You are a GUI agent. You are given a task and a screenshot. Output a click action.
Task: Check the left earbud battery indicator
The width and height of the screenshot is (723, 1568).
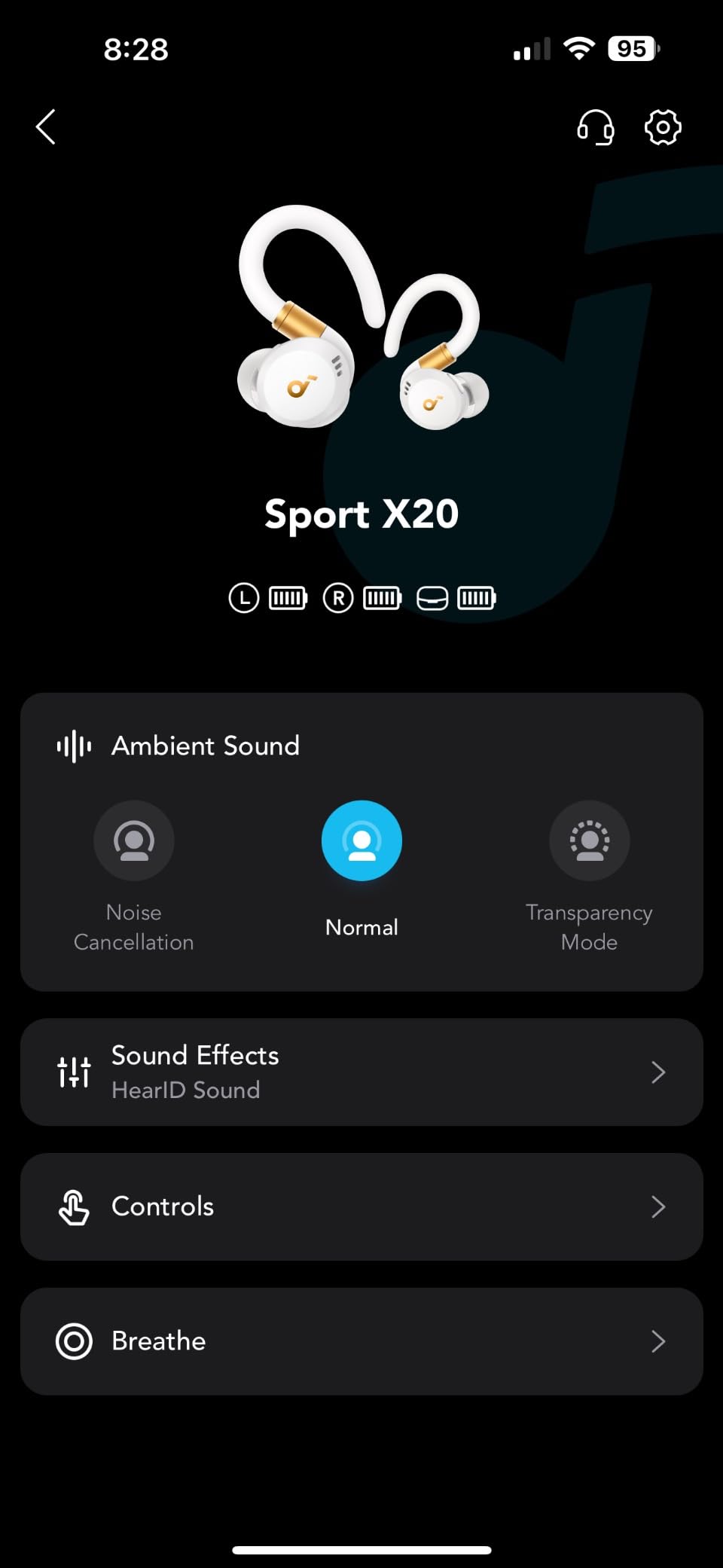click(288, 597)
